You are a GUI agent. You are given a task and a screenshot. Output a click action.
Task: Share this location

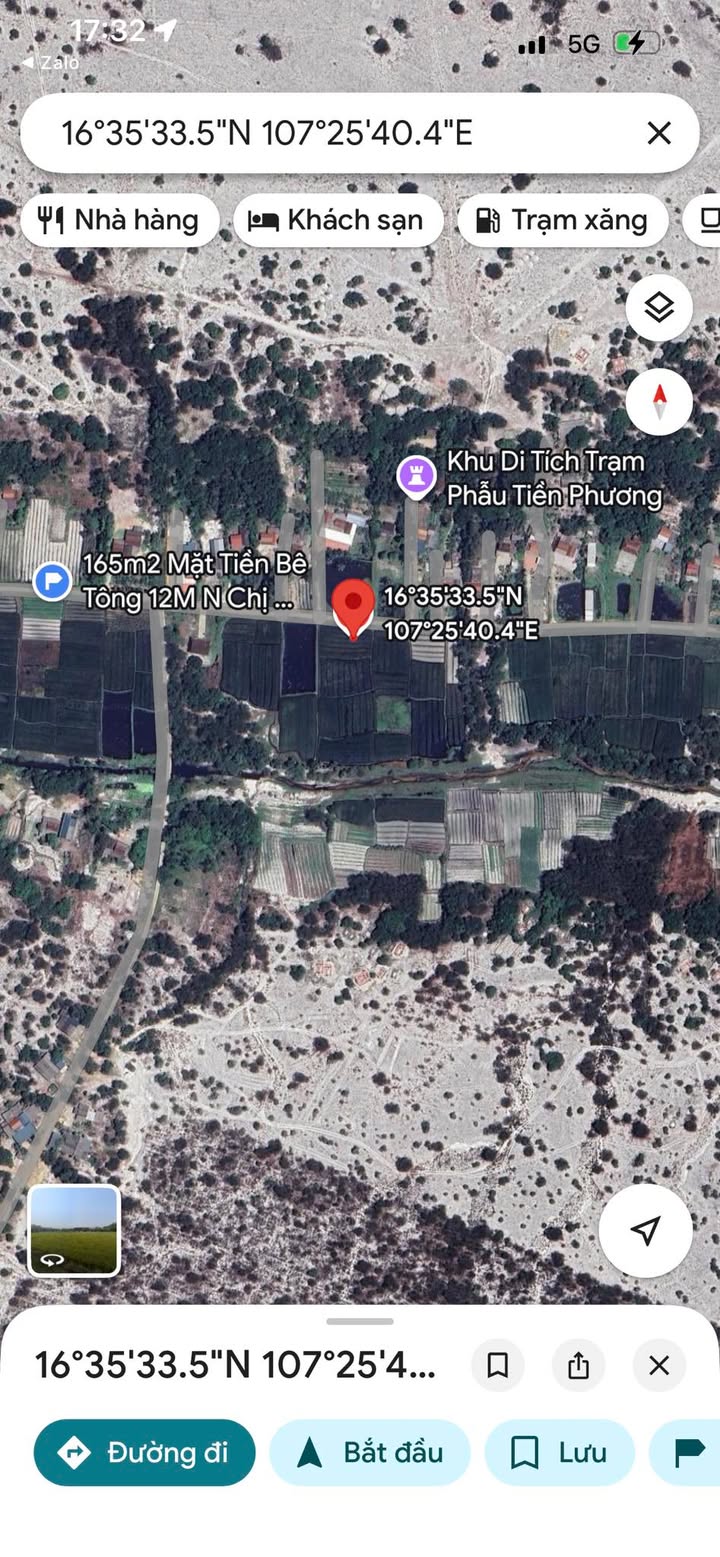[578, 1365]
